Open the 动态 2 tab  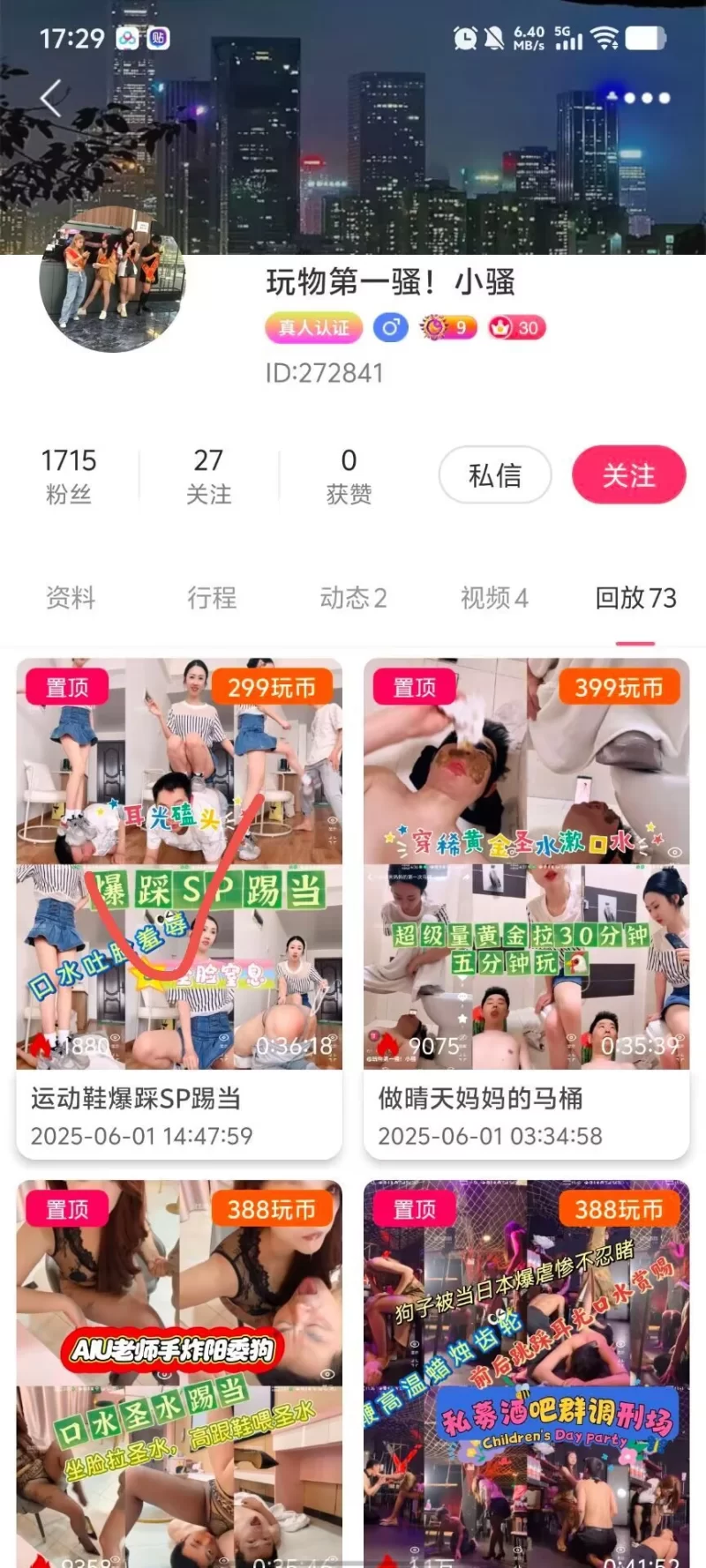coord(353,598)
